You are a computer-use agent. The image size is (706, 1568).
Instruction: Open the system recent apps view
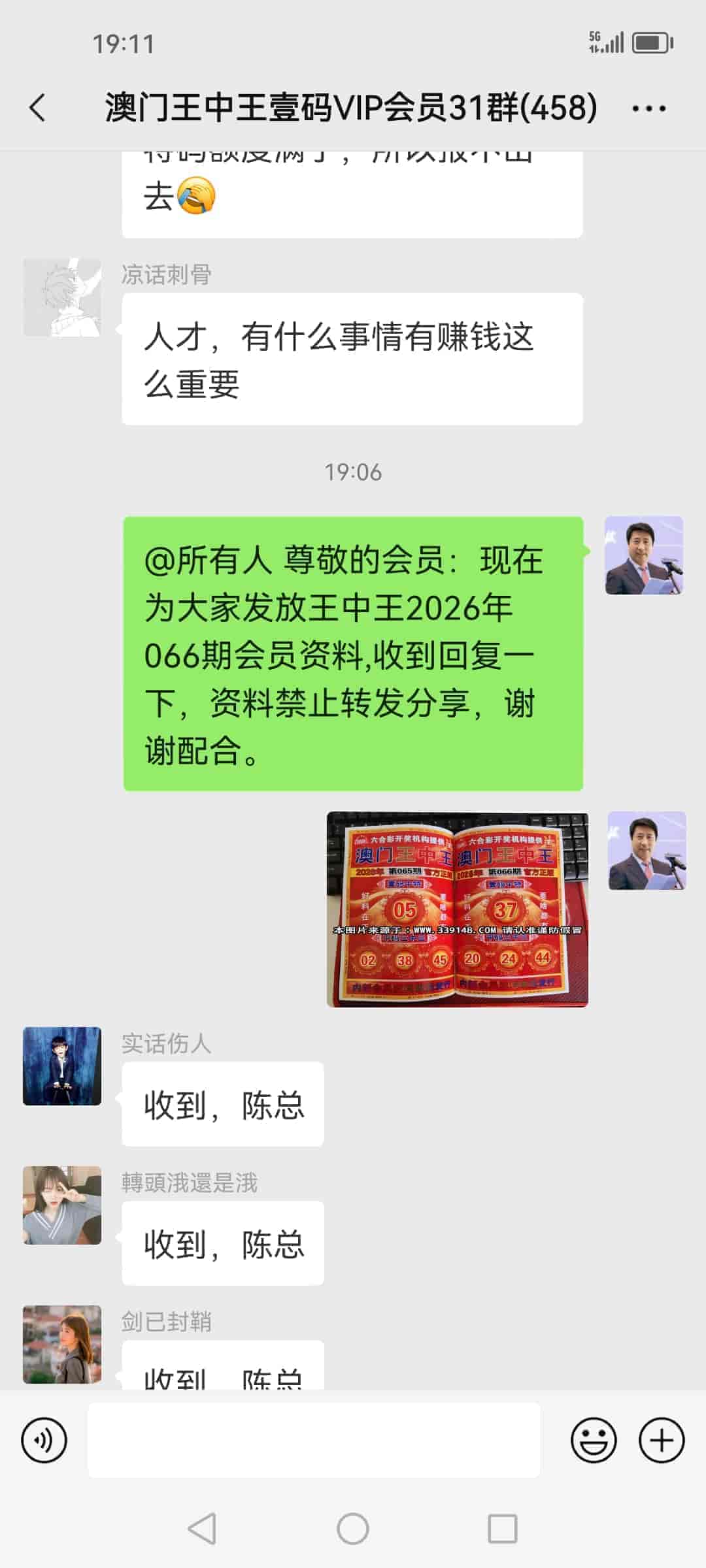point(502,1529)
